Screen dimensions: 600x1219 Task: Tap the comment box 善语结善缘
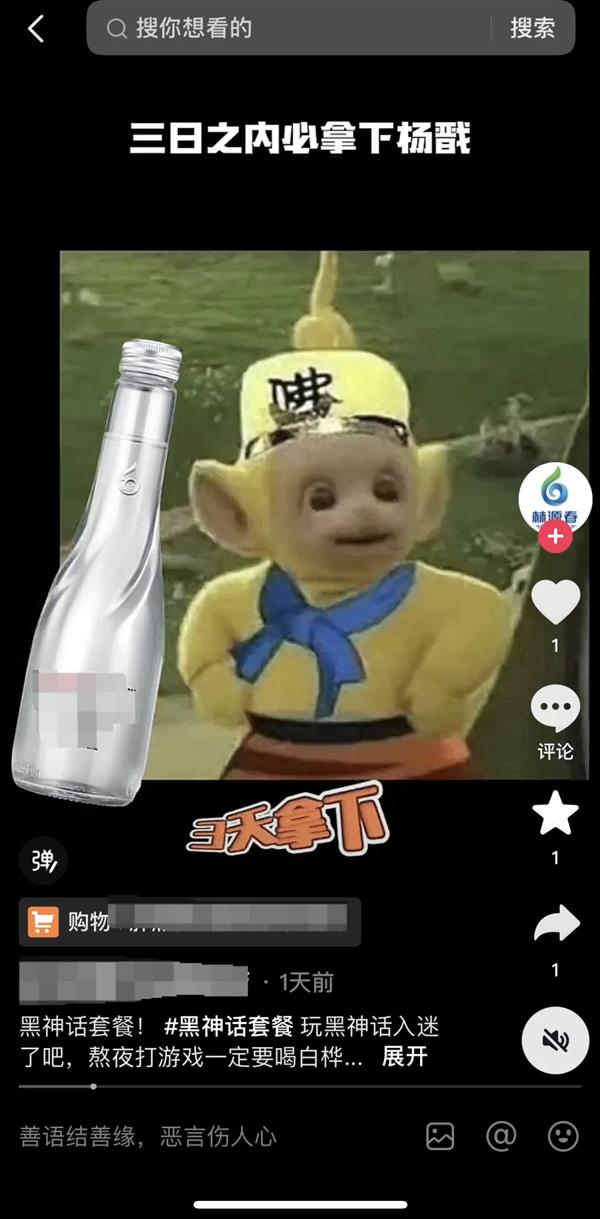point(200,1136)
